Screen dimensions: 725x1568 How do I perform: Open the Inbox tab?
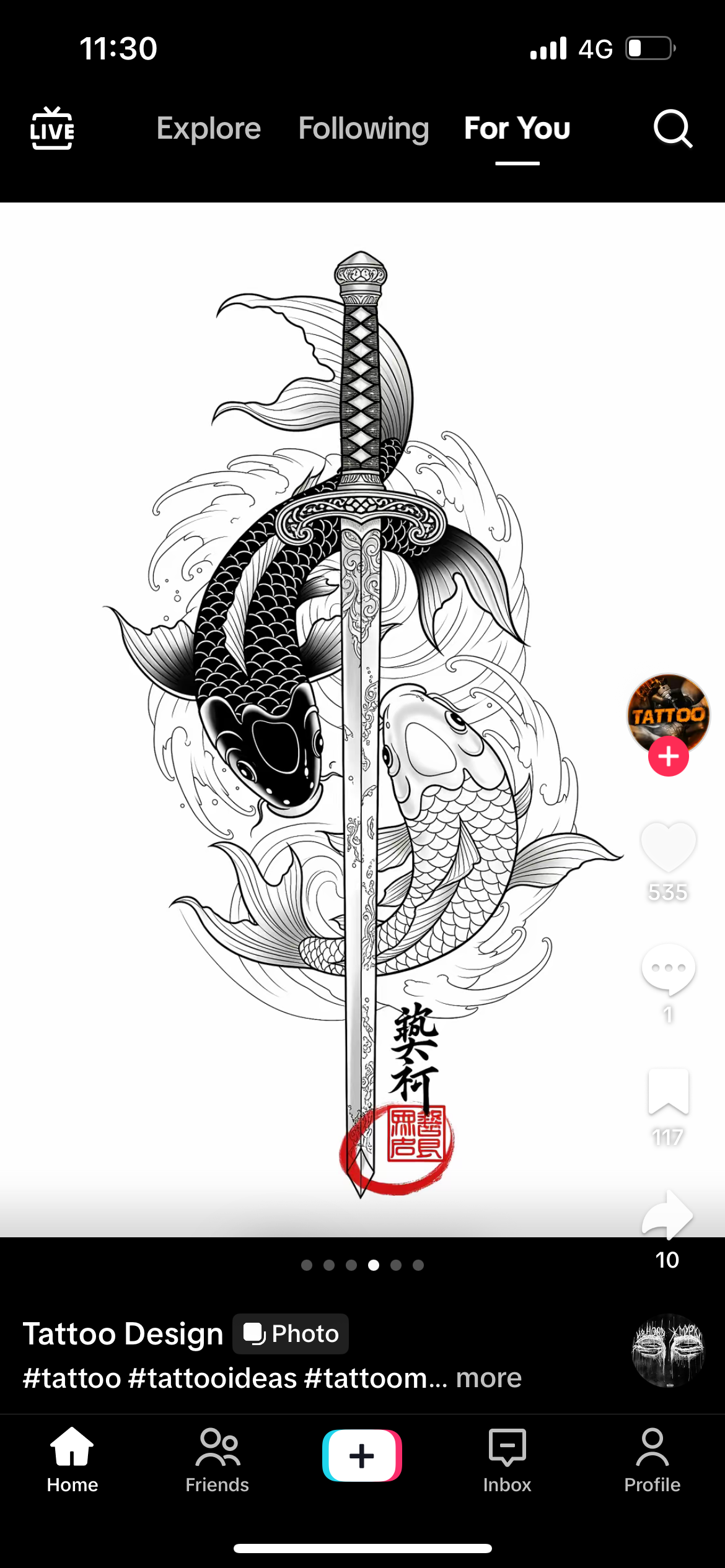[507, 1458]
